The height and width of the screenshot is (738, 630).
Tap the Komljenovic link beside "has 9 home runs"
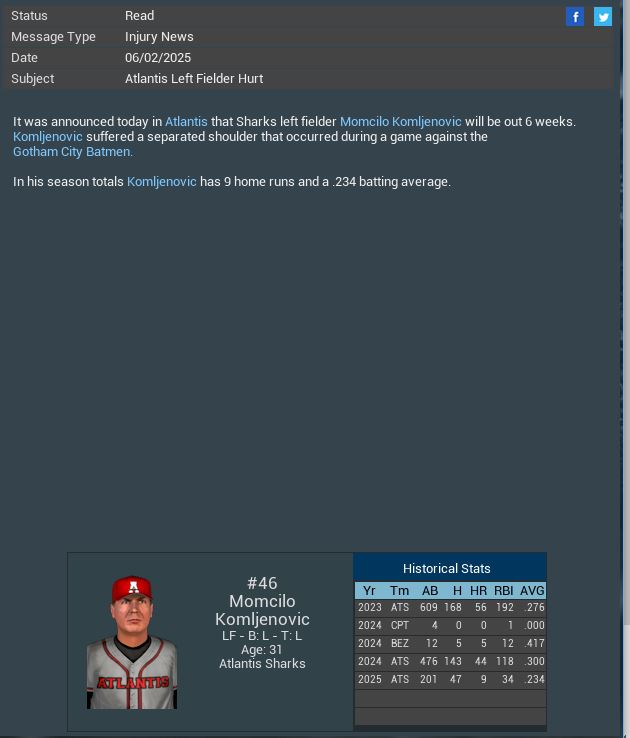[162, 182]
